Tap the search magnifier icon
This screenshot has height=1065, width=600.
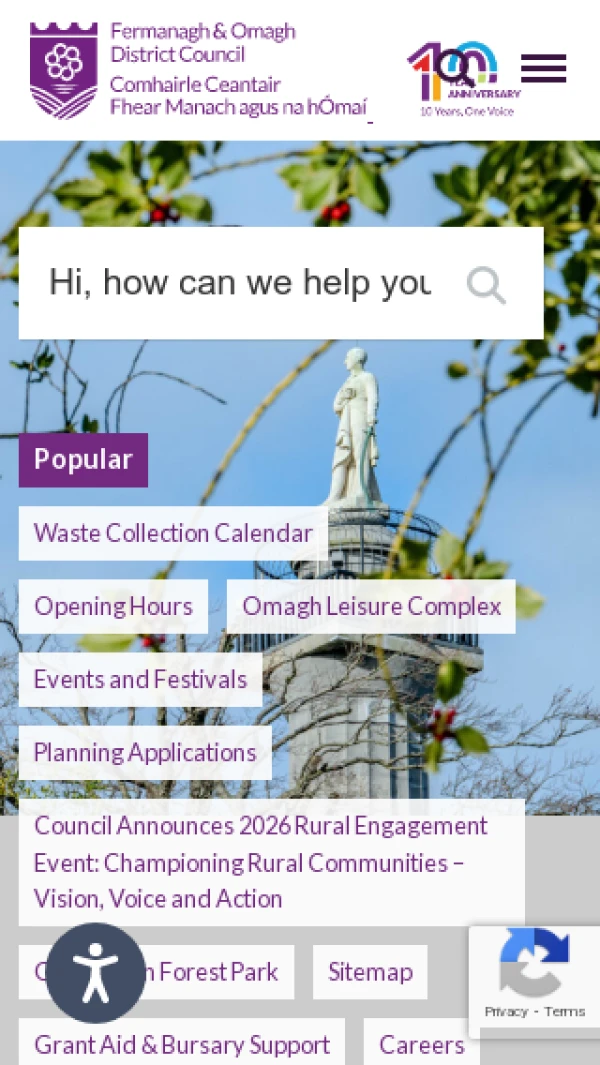pos(486,285)
